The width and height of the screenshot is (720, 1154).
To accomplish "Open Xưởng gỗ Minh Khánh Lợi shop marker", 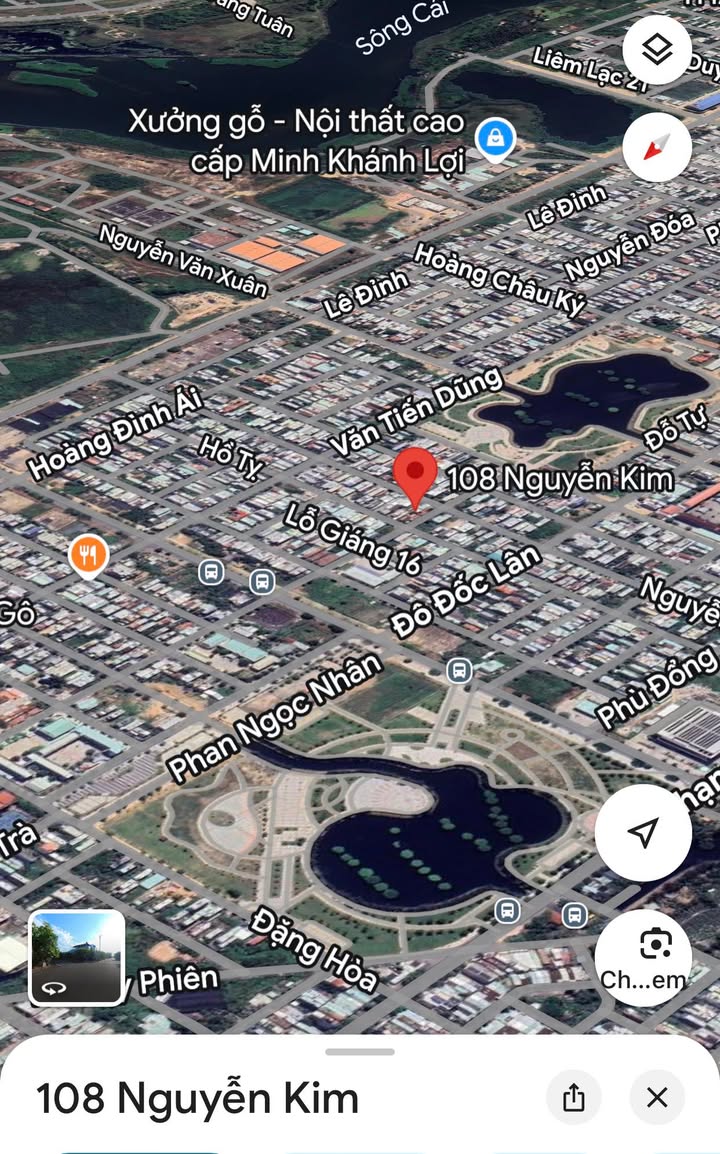I will 495,138.
